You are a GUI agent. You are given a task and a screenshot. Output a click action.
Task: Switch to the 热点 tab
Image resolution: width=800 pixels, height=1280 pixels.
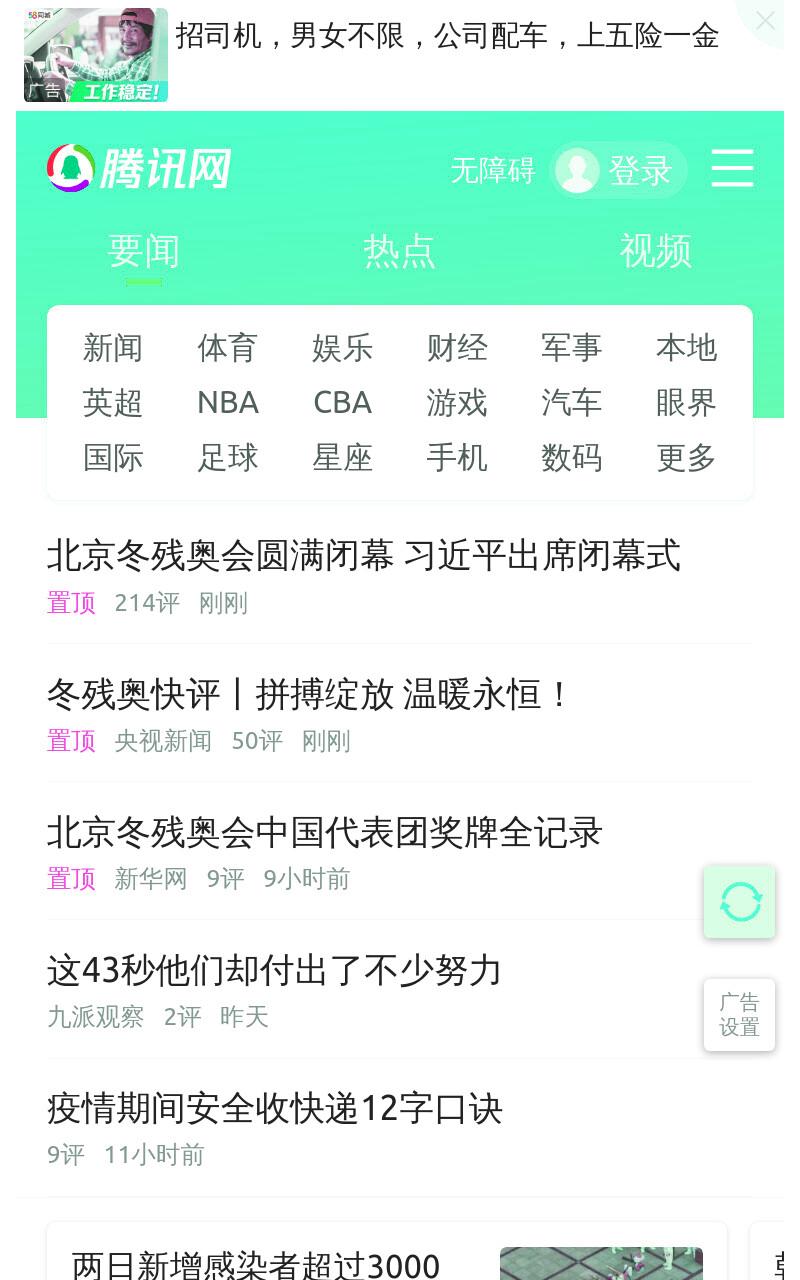400,250
